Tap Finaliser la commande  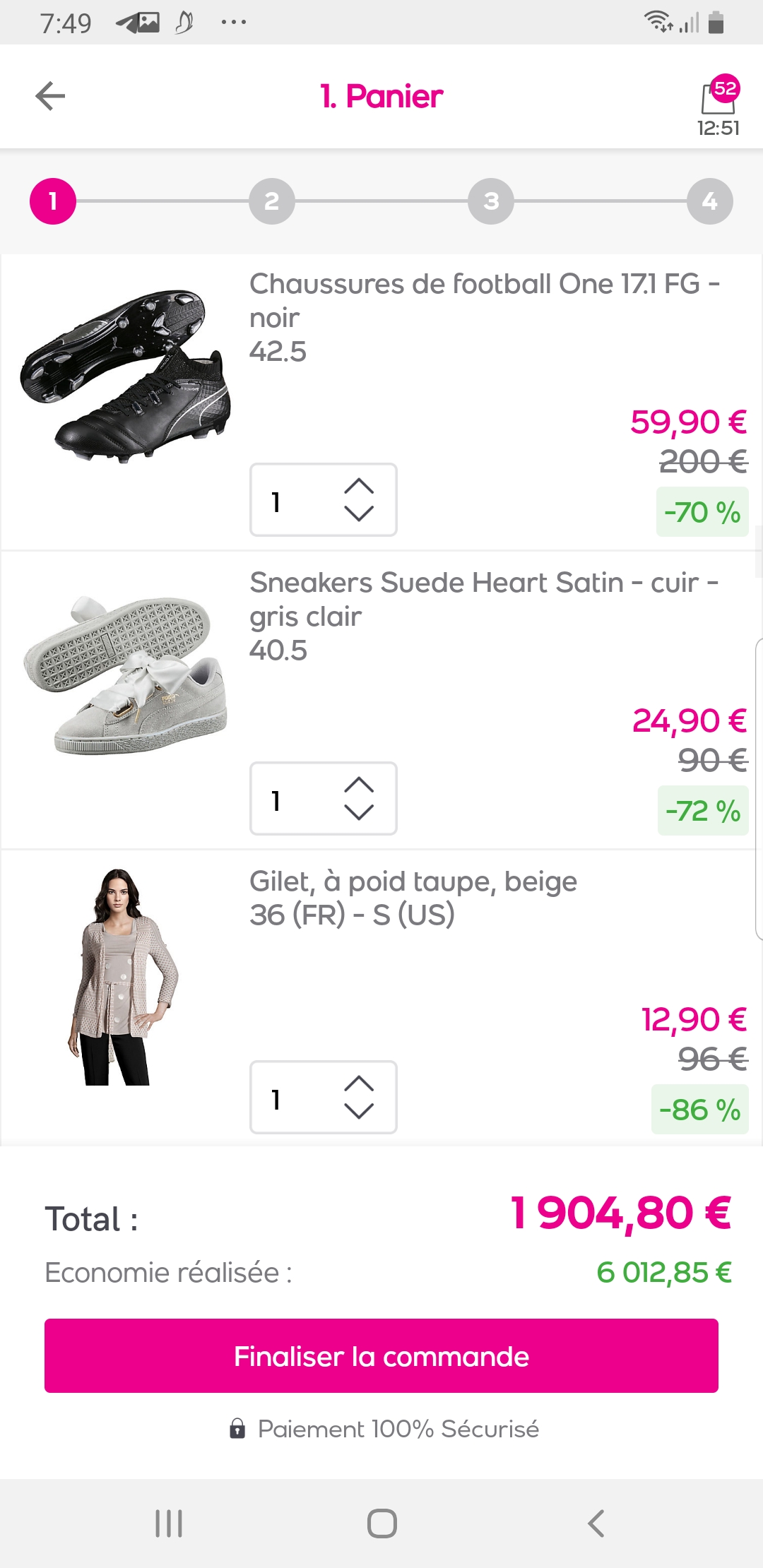pos(381,1355)
